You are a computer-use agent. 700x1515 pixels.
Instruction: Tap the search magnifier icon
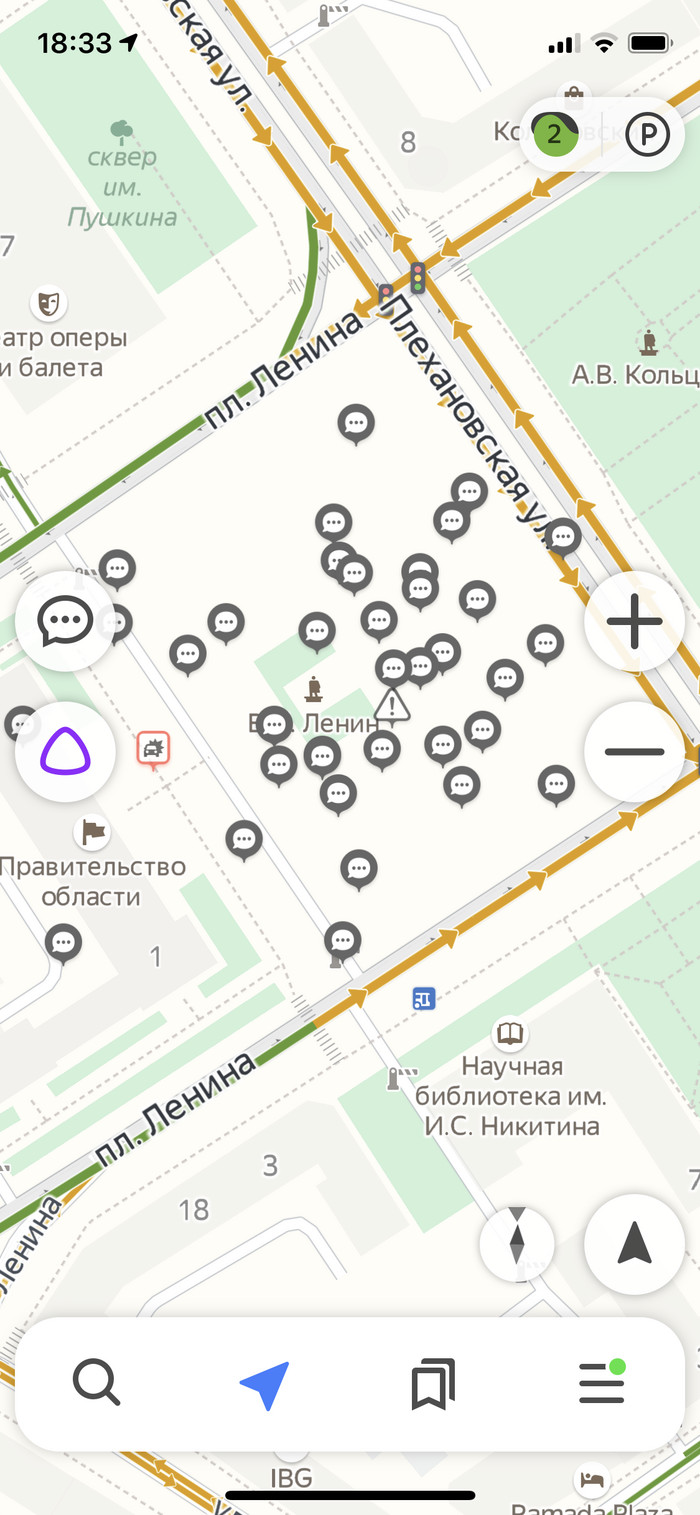(97, 1384)
